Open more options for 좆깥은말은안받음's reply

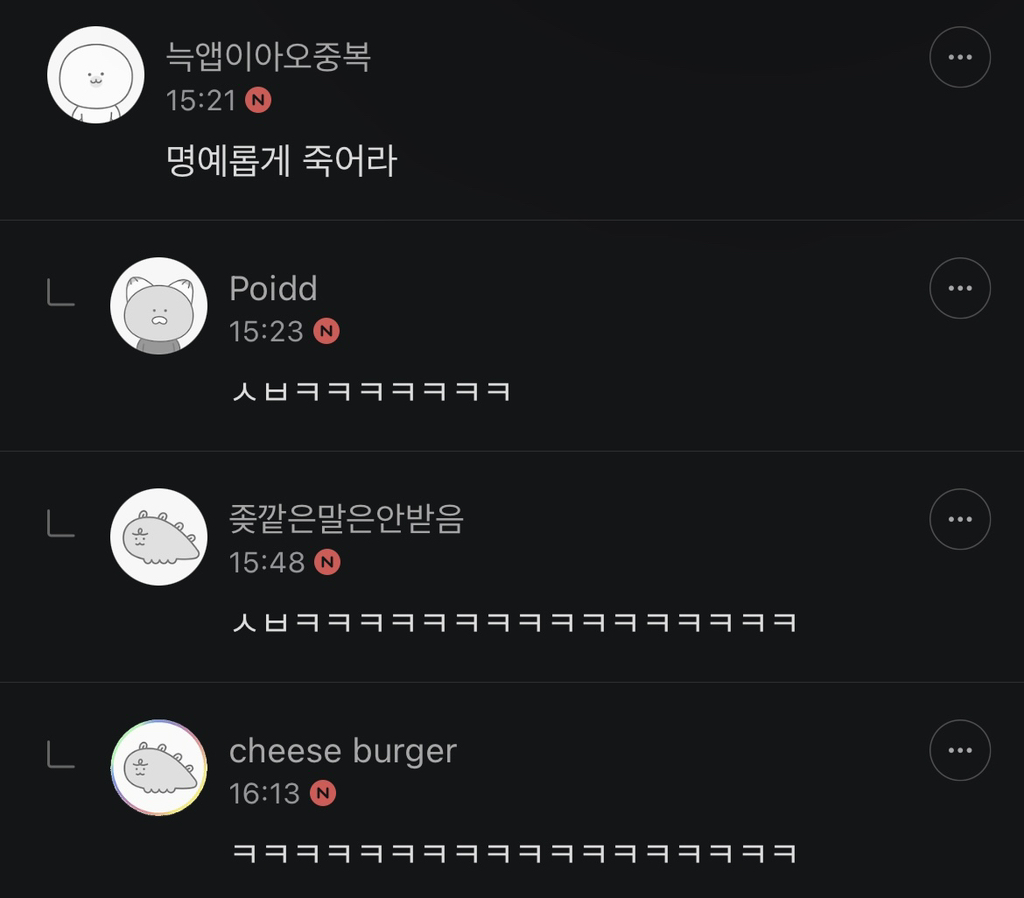click(x=960, y=519)
